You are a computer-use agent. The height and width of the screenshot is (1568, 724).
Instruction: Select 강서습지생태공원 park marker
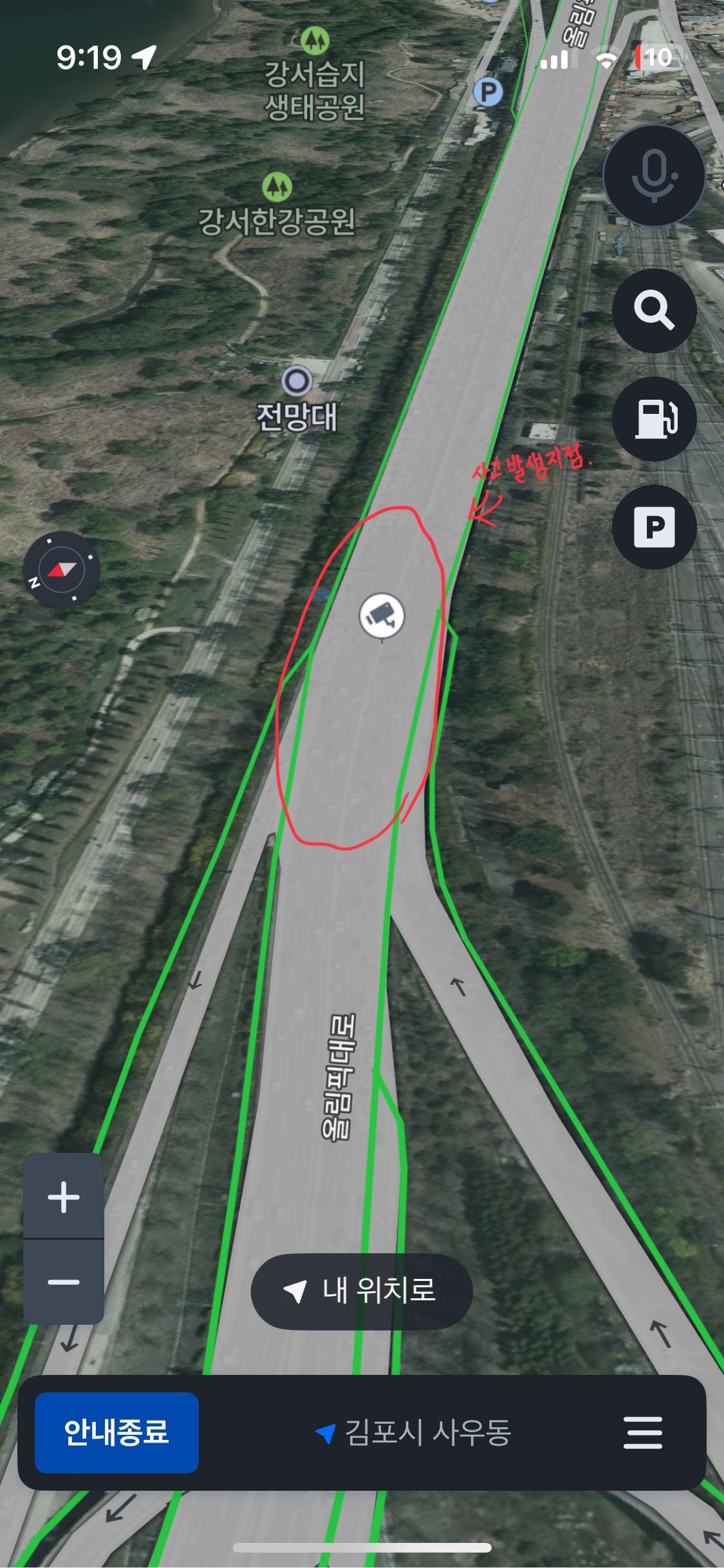[x=315, y=41]
